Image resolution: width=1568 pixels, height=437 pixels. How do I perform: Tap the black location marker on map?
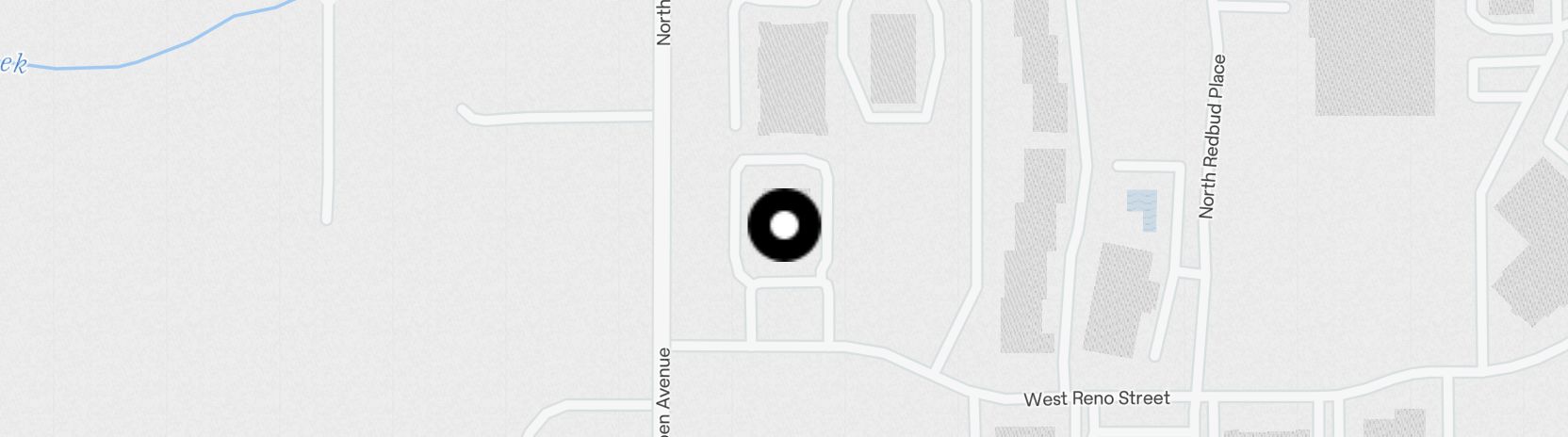(784, 225)
